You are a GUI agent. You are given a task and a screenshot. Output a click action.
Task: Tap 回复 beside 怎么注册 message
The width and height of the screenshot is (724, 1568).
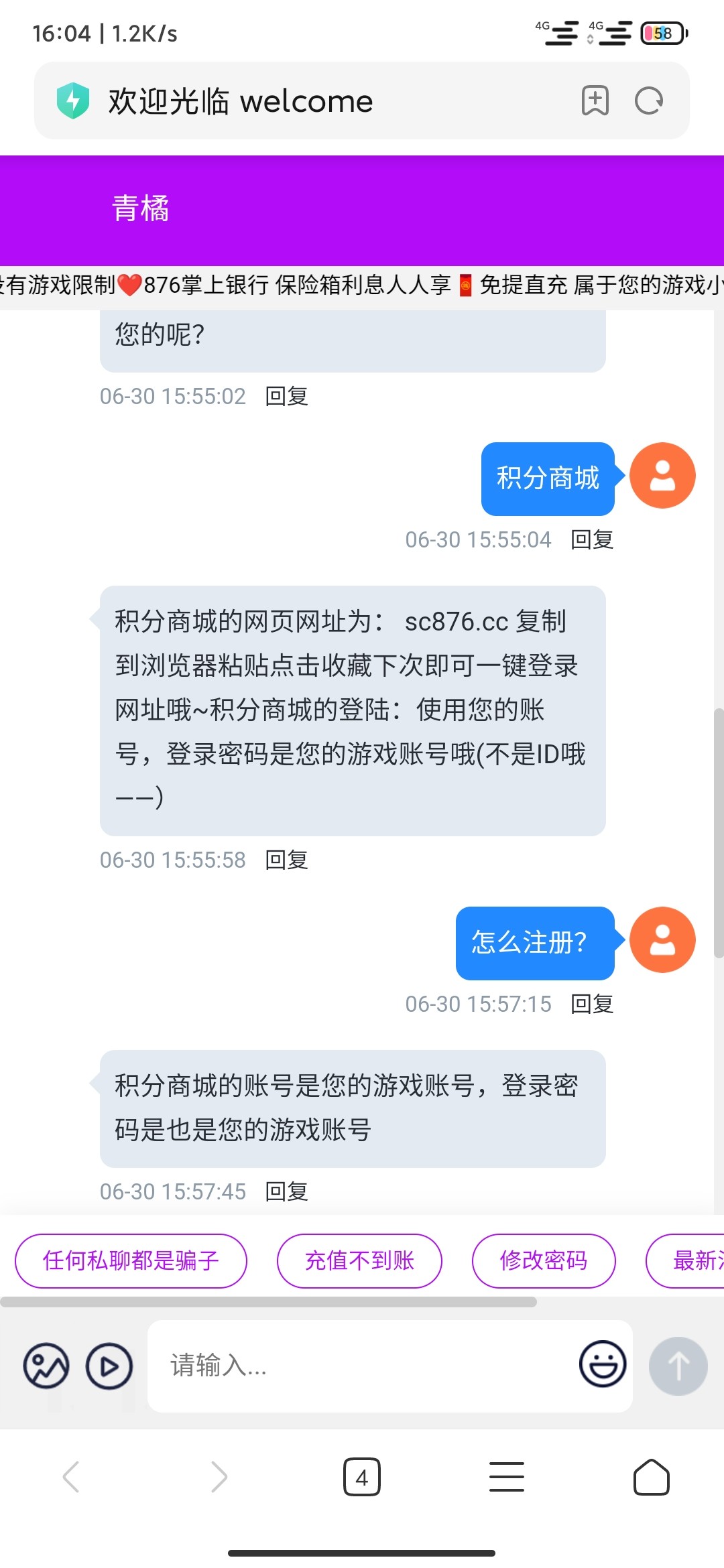click(591, 1003)
